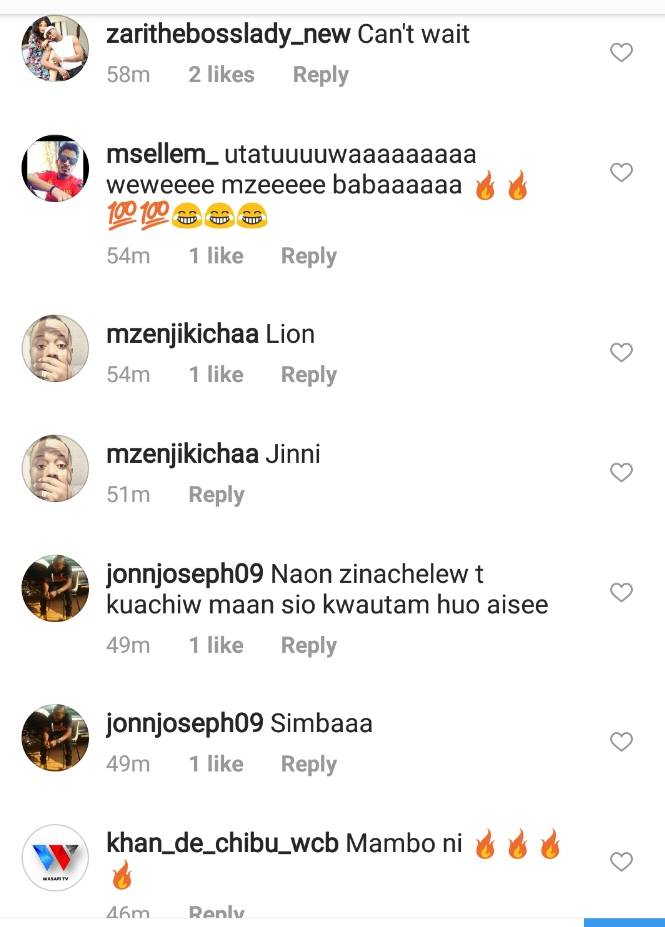Viewport: 665px width, 927px height.
Task: Open zarithebosslady_new's profile via username
Action: (228, 35)
